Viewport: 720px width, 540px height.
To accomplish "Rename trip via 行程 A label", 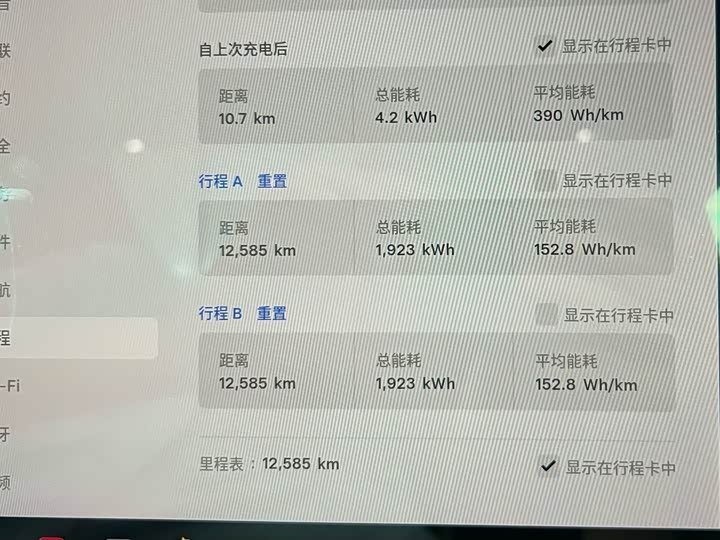I will (x=220, y=181).
